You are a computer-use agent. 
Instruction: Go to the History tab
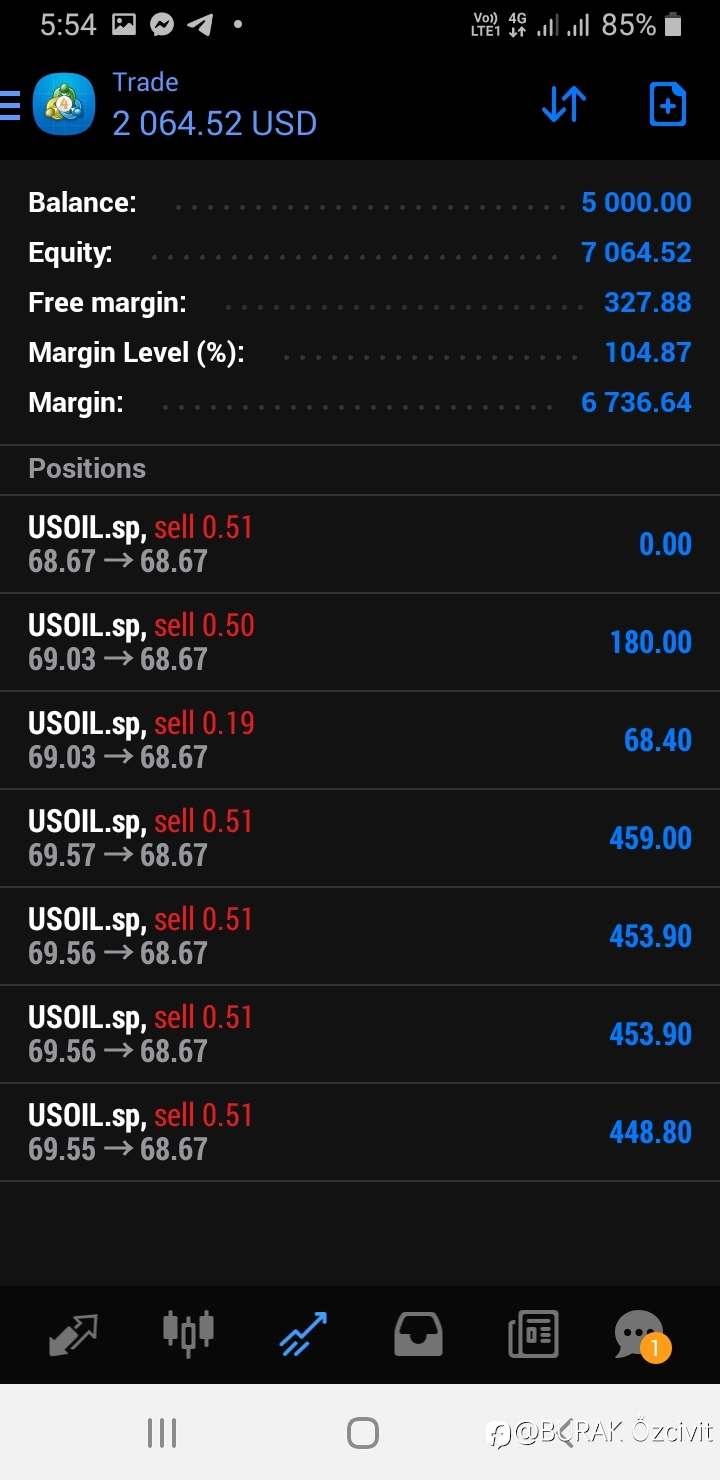click(x=418, y=1334)
